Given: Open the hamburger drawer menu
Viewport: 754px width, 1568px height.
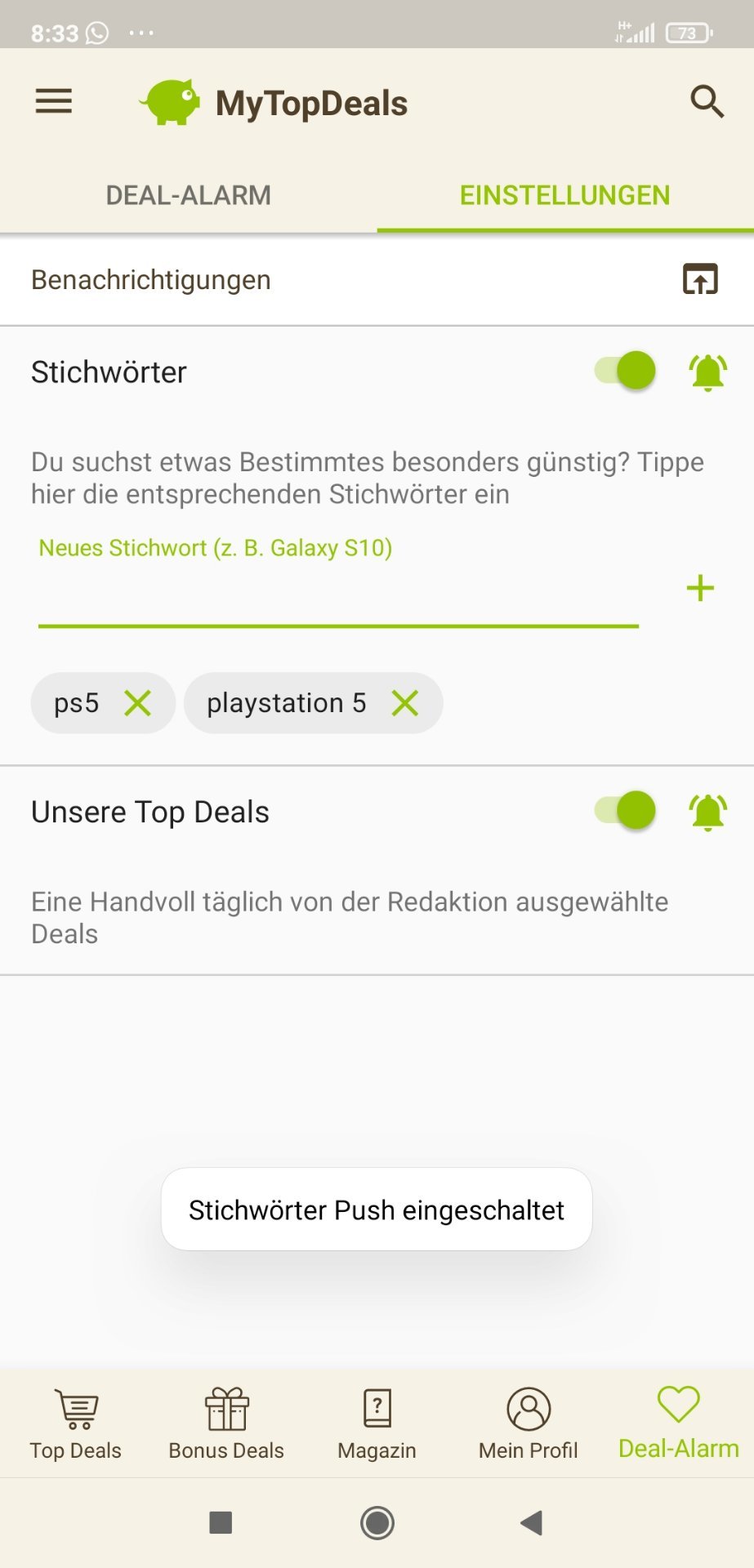Looking at the screenshot, I should (54, 101).
